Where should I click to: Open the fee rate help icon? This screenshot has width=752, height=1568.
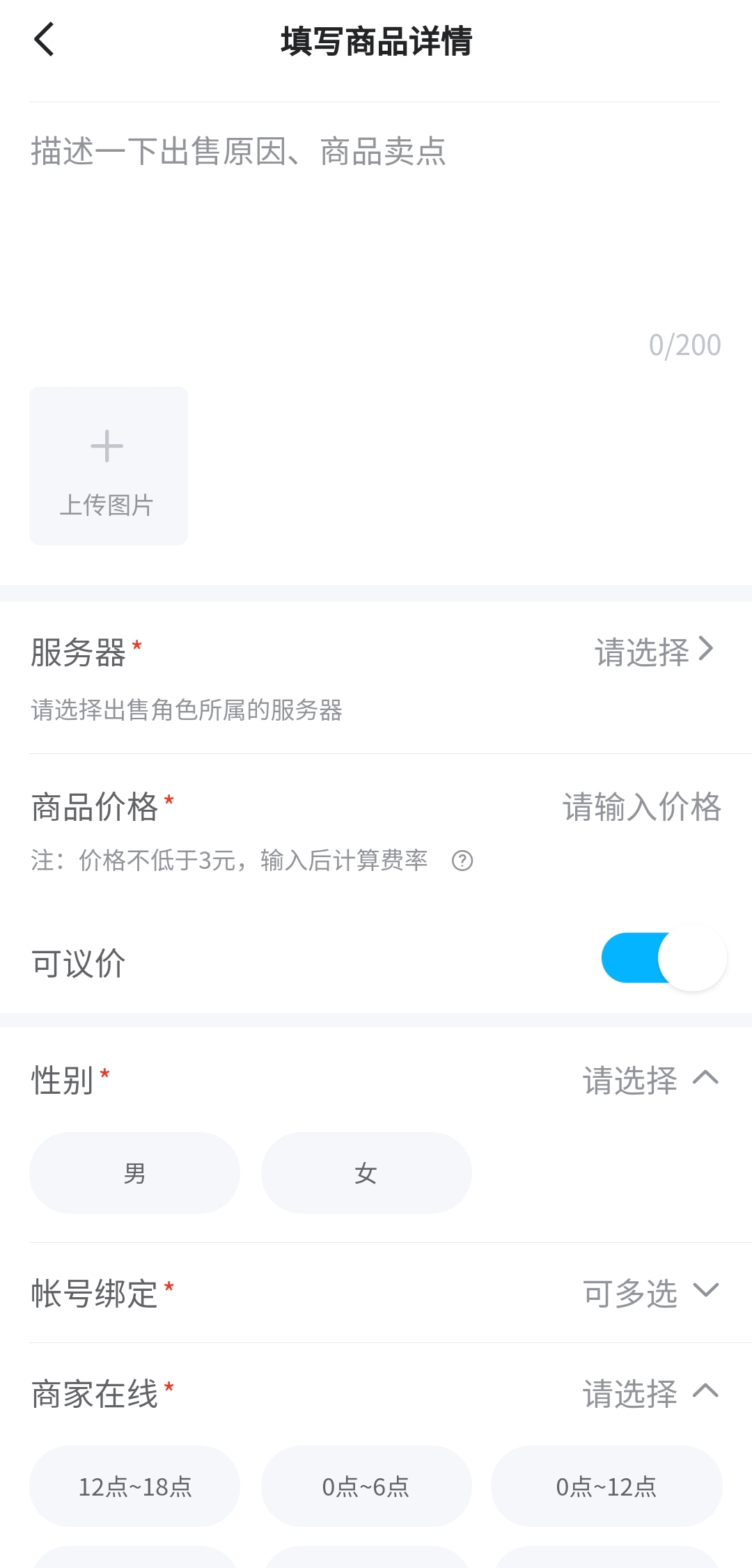462,861
